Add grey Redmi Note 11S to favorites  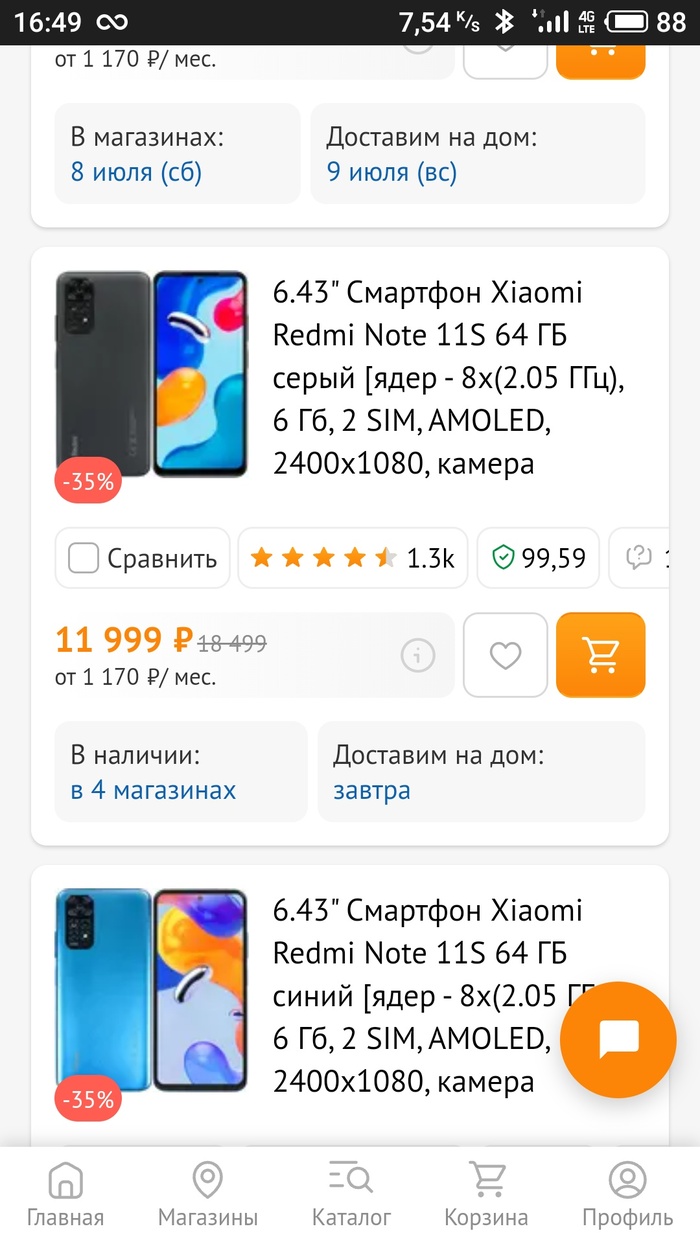pos(505,655)
